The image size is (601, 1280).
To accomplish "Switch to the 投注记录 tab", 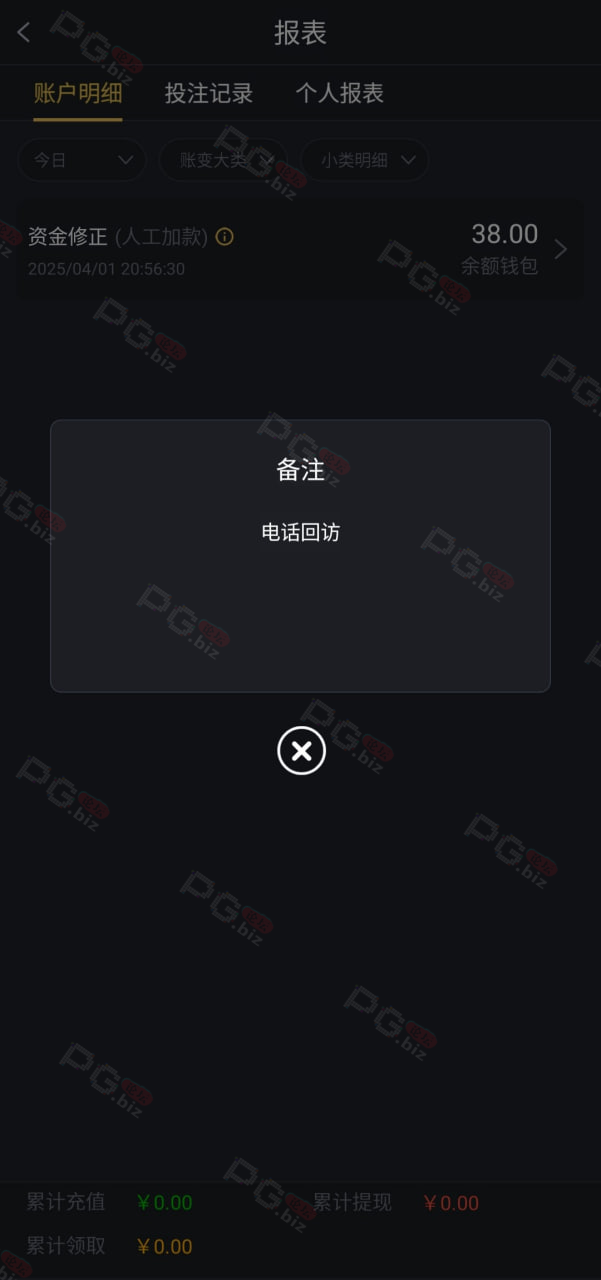I will click(x=209, y=93).
